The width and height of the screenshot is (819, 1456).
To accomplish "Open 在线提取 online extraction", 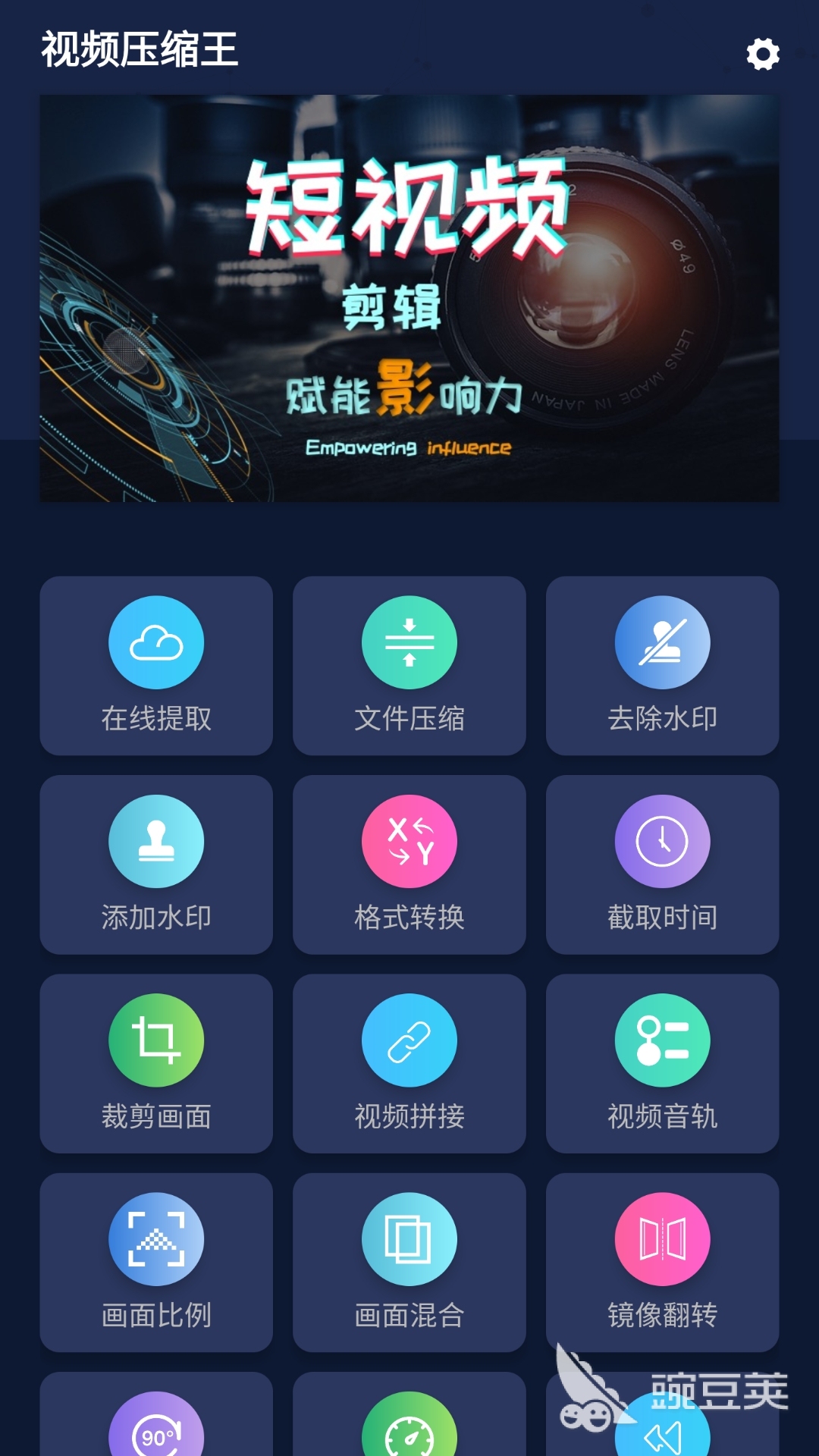I will (156, 665).
